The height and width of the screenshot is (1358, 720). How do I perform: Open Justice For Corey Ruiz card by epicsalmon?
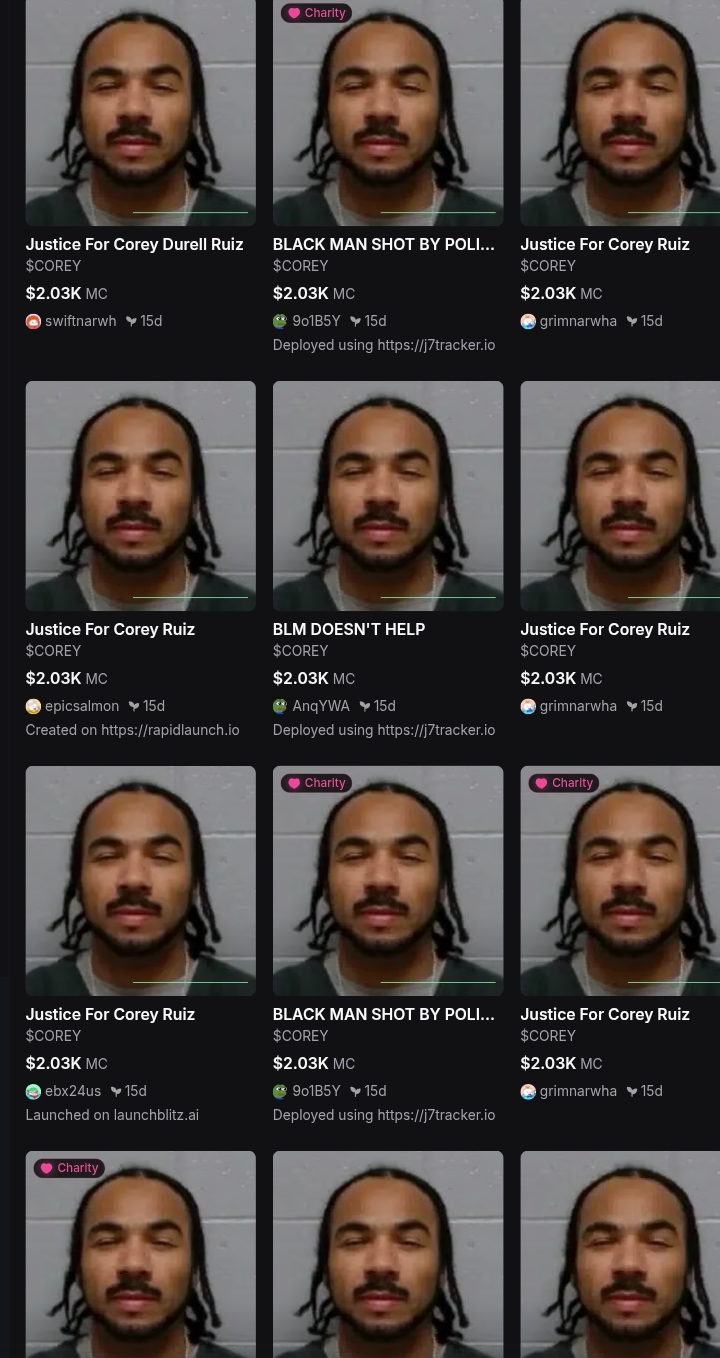(140, 560)
